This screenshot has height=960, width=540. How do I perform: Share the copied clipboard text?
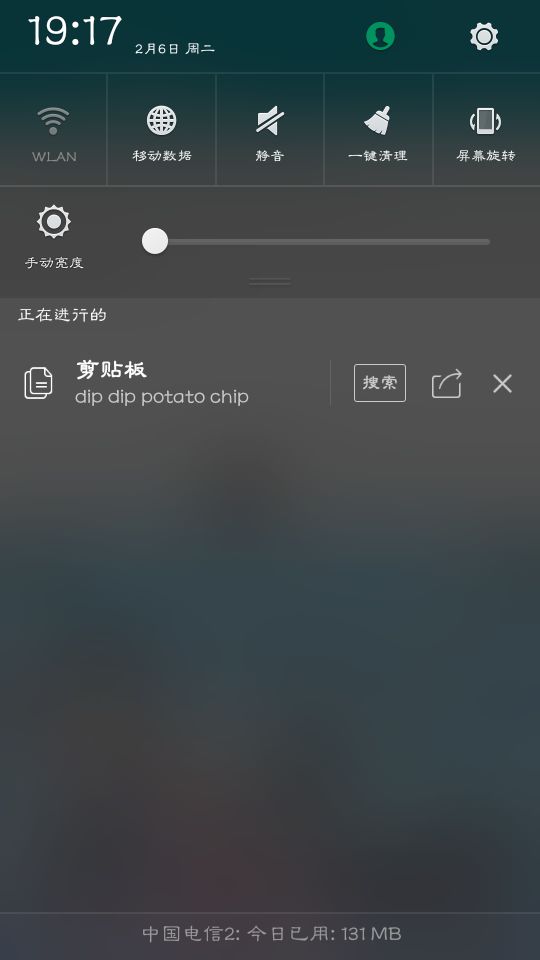coord(446,384)
